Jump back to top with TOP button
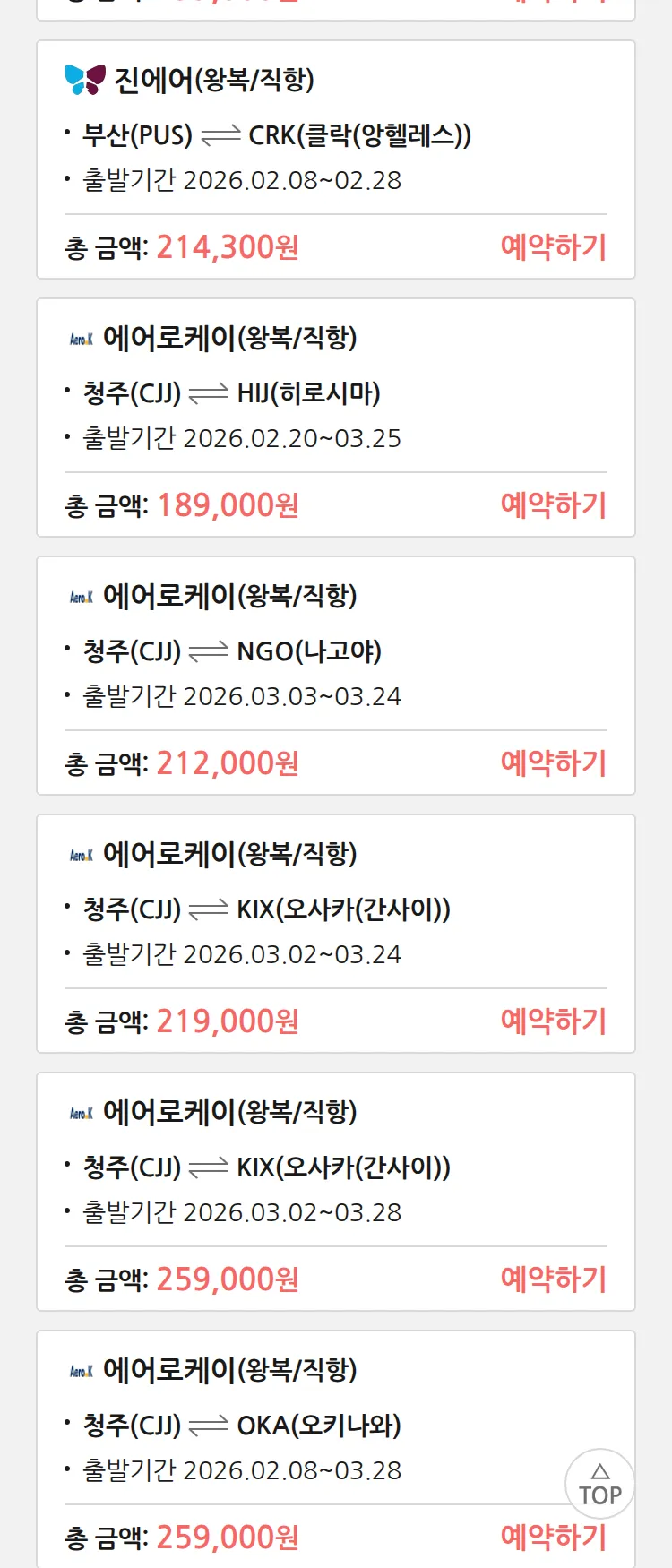 pos(599,1484)
